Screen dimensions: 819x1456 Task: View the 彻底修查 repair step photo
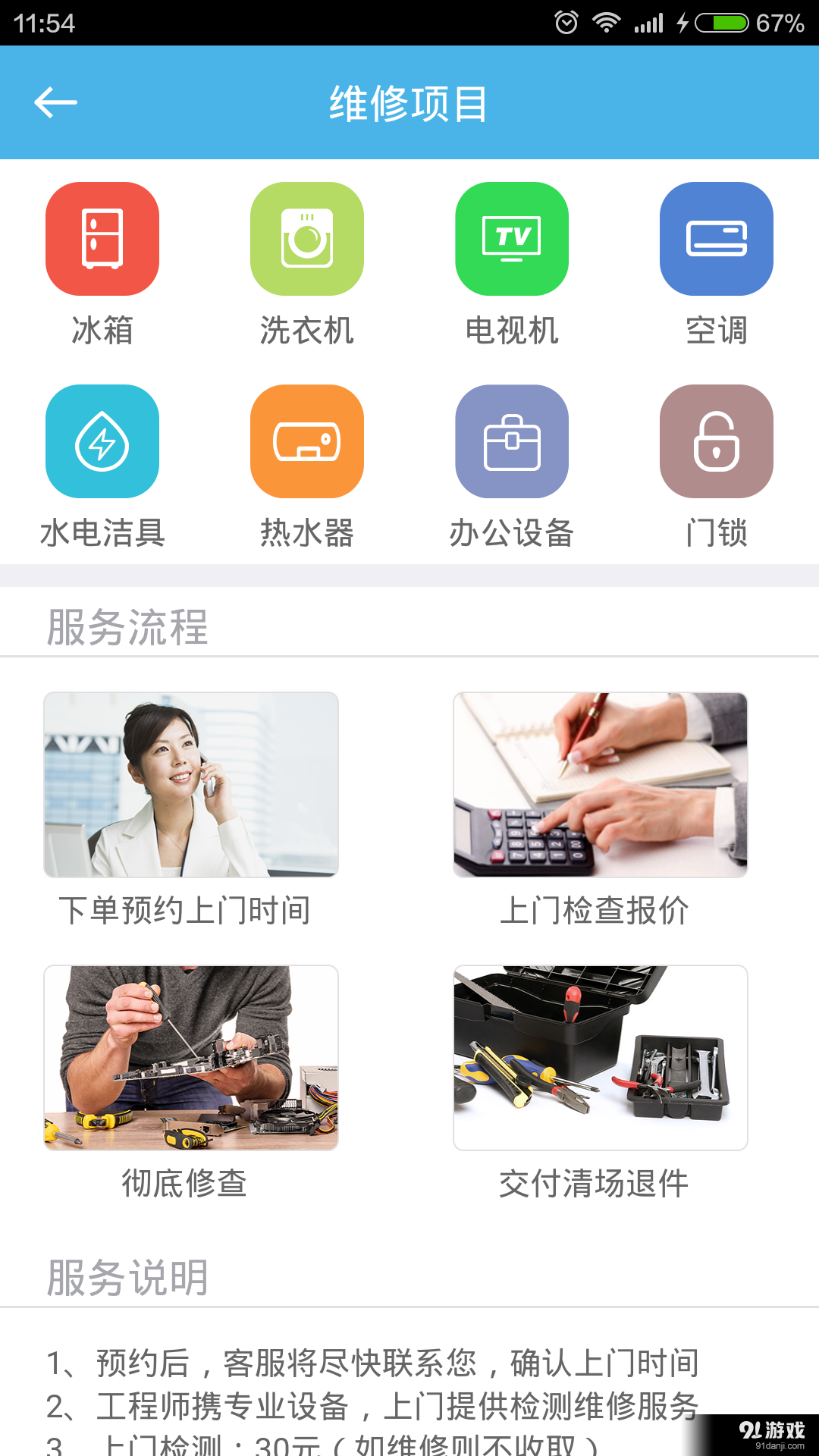tap(191, 1058)
